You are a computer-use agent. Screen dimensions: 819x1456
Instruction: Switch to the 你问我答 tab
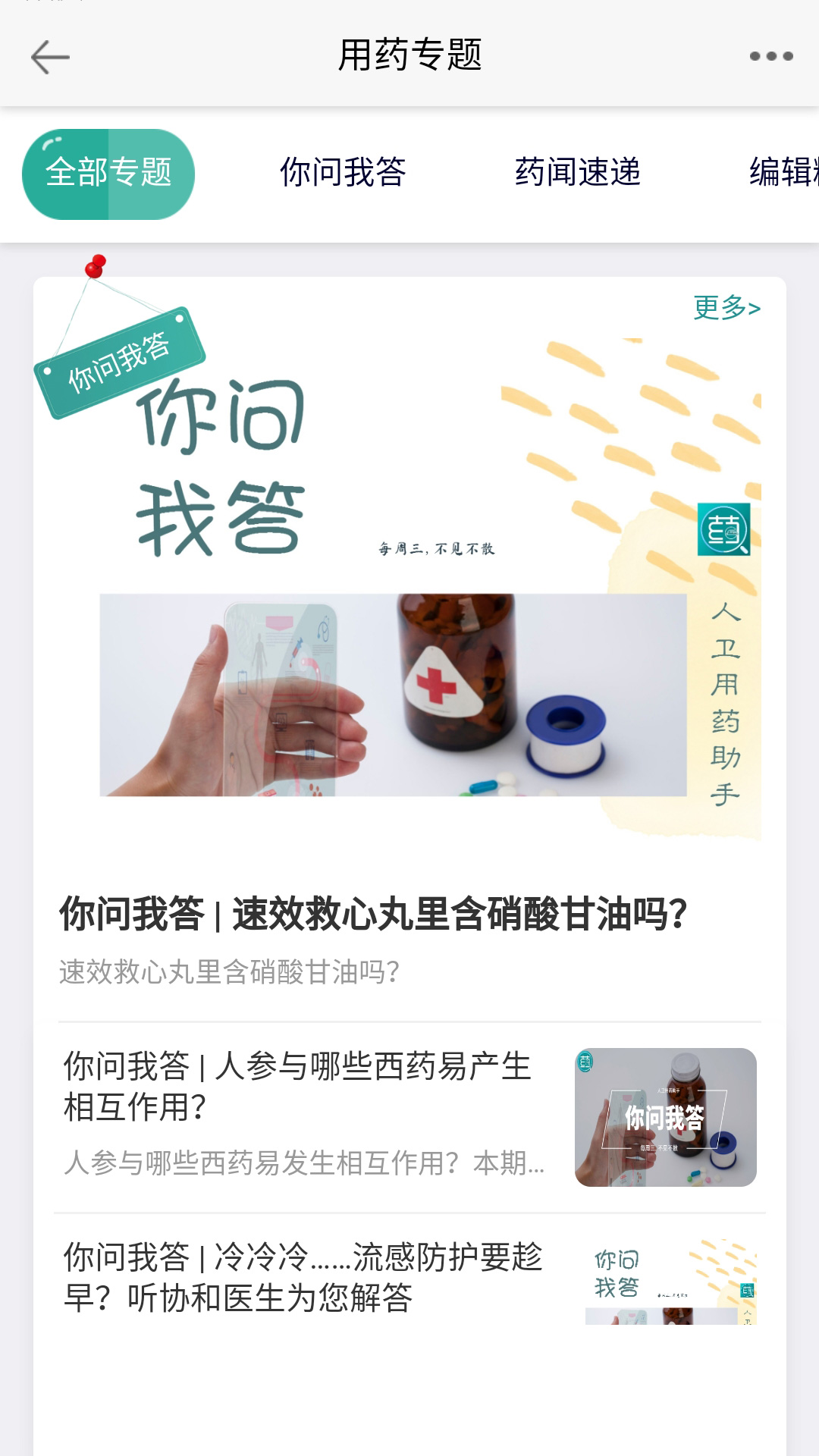coord(343,172)
